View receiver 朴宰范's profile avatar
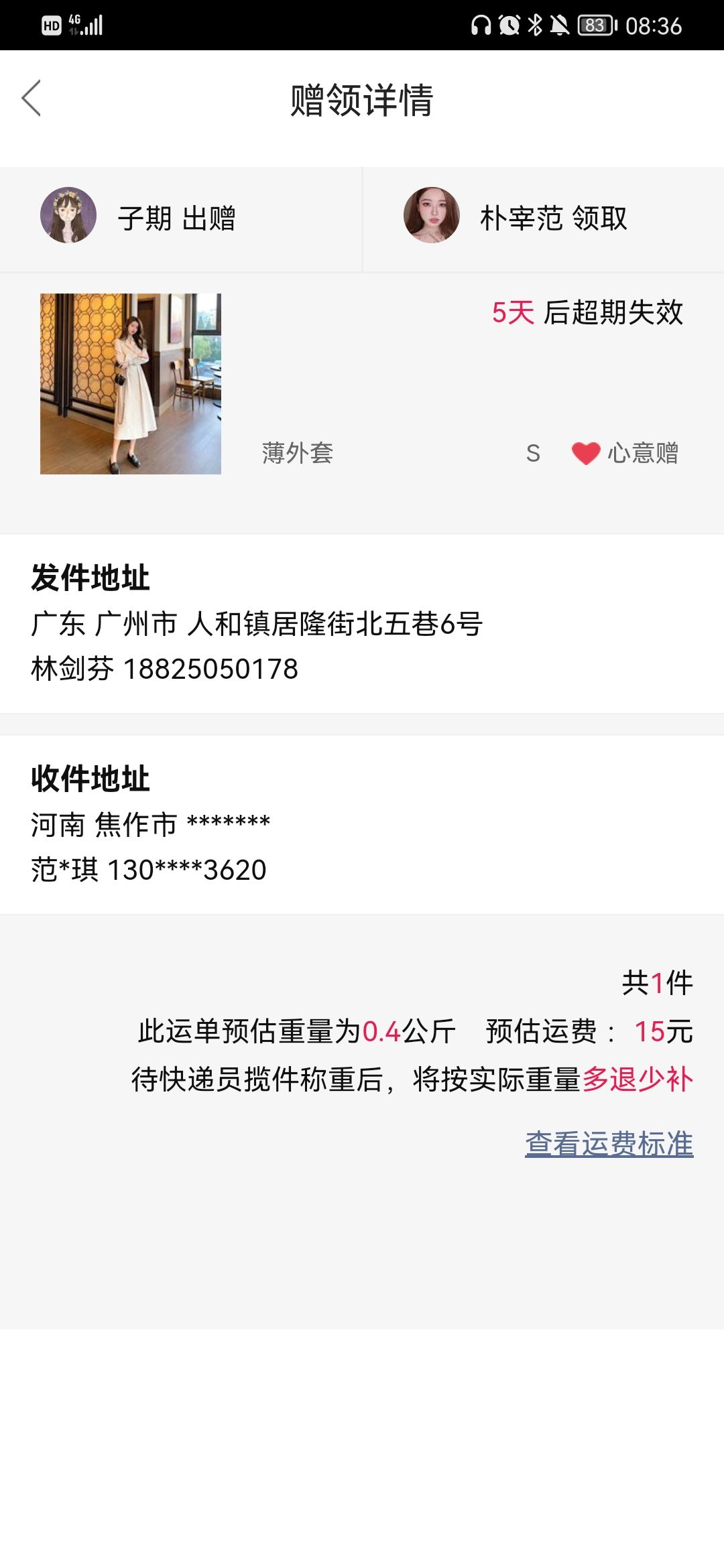 coord(432,215)
